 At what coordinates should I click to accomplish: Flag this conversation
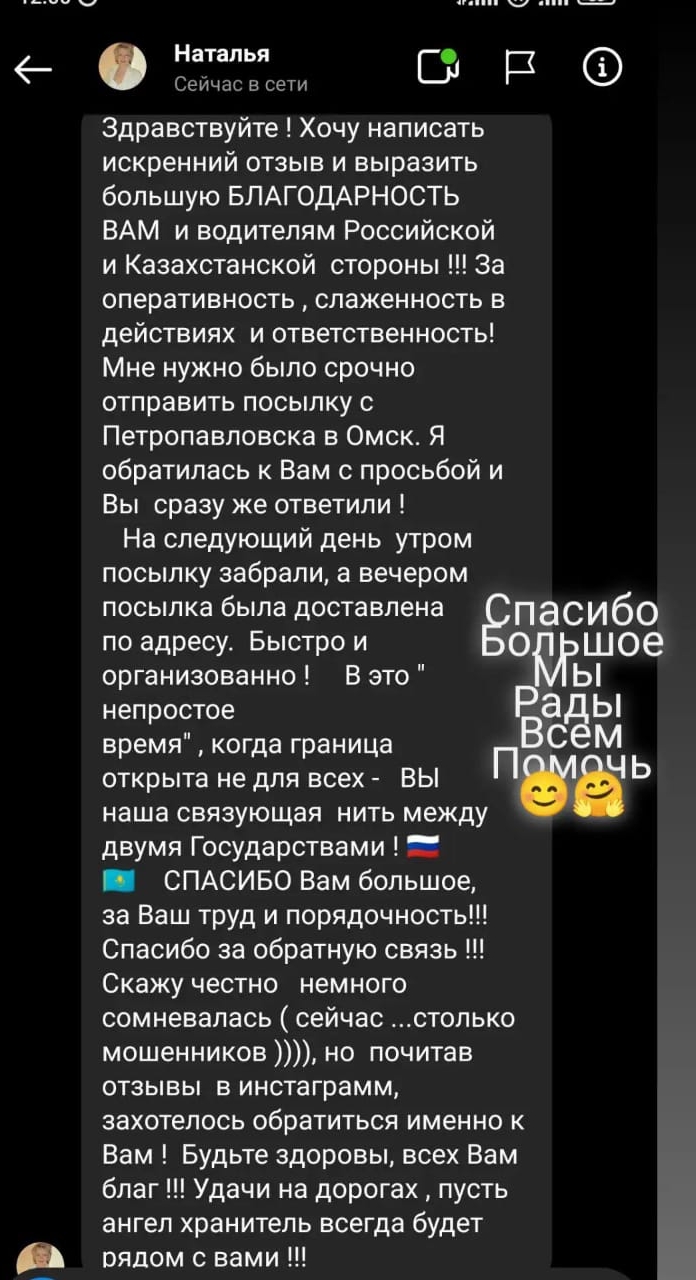520,68
